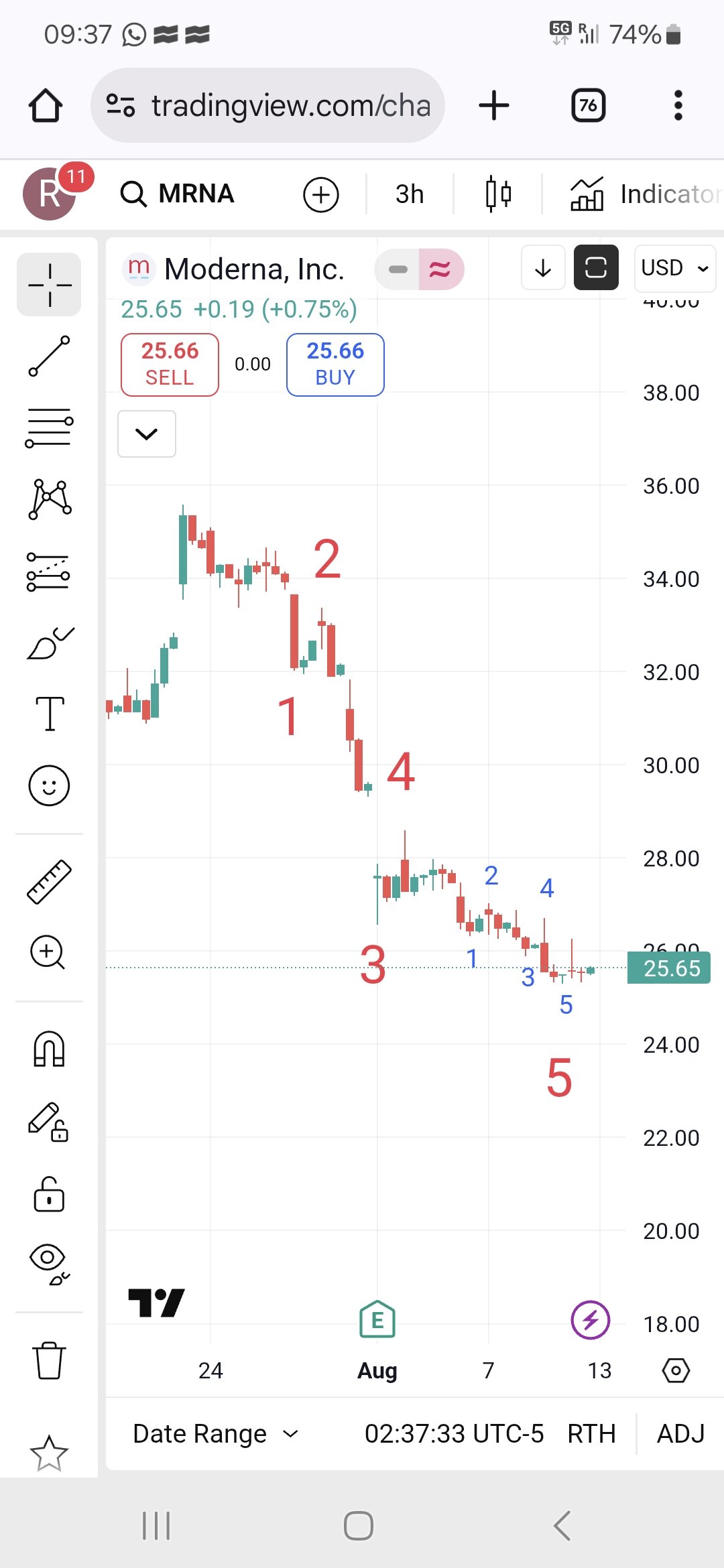Open the browser tab switcher
This screenshot has height=1568, width=724.
(x=588, y=105)
